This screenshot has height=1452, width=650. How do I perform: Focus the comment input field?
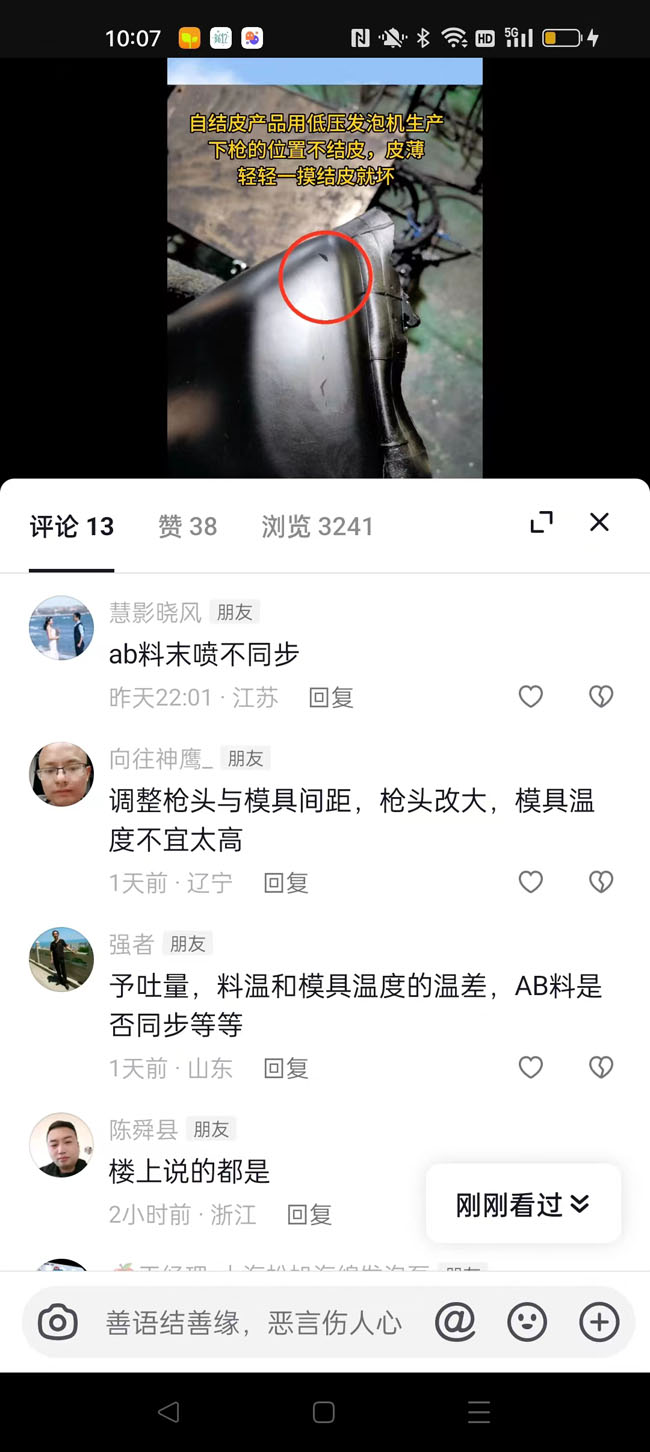pos(254,1323)
